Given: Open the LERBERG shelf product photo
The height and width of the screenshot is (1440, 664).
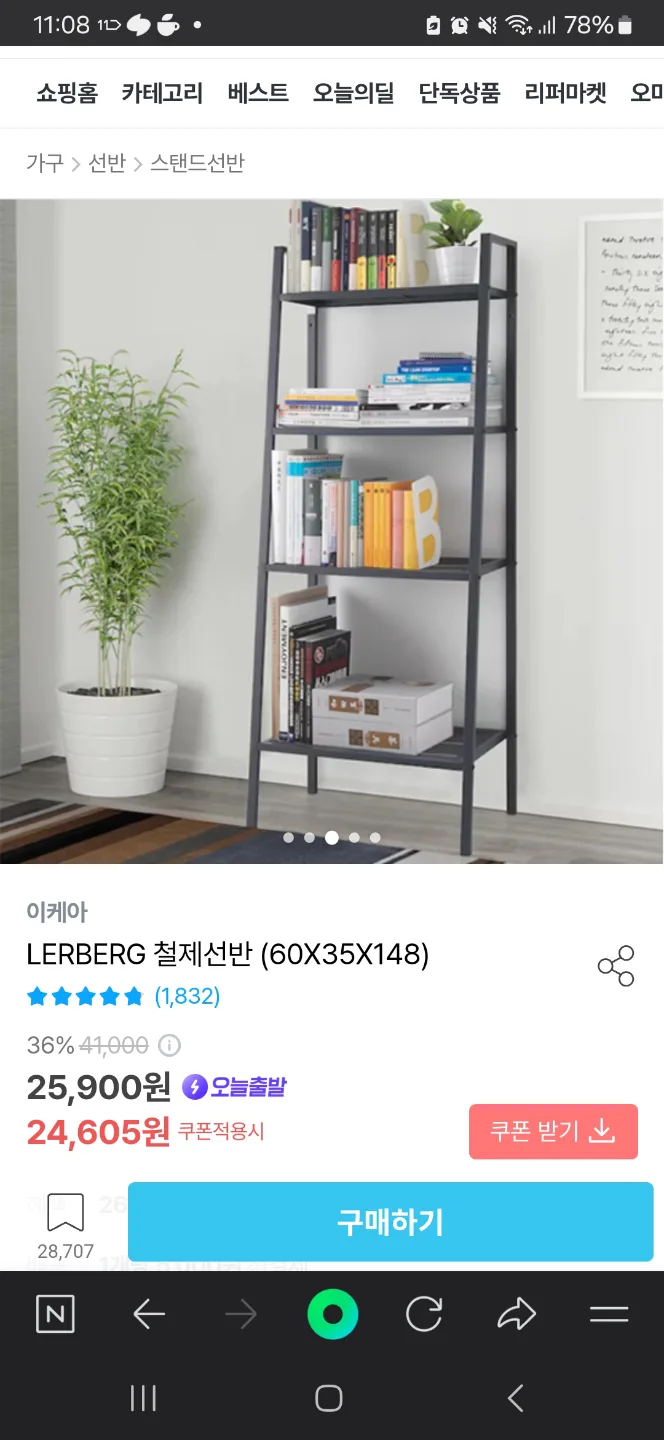Looking at the screenshot, I should click(332, 530).
